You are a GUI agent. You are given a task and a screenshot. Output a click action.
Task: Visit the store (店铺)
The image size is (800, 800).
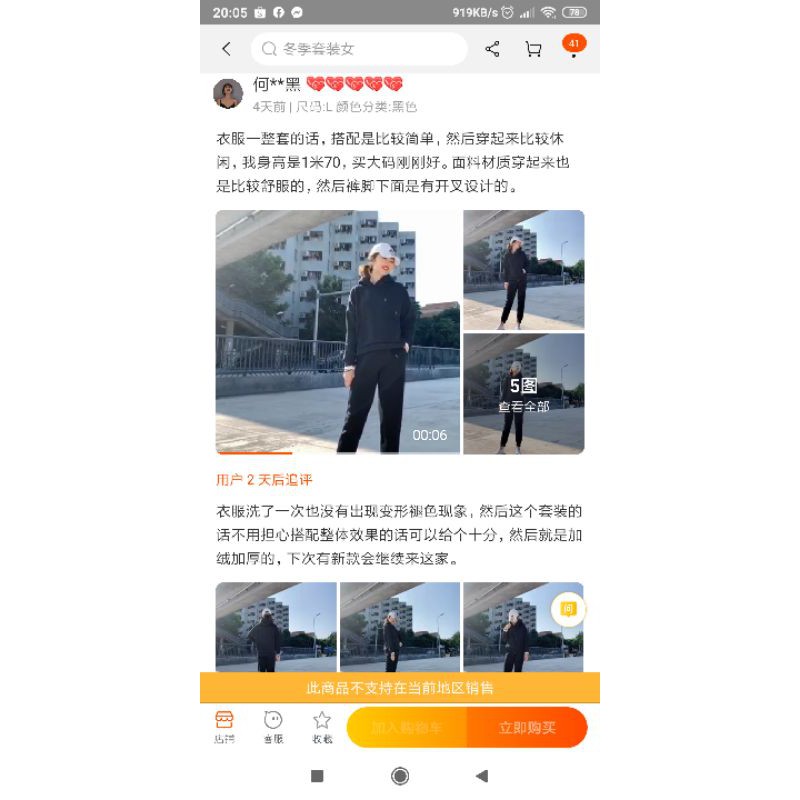pos(224,727)
